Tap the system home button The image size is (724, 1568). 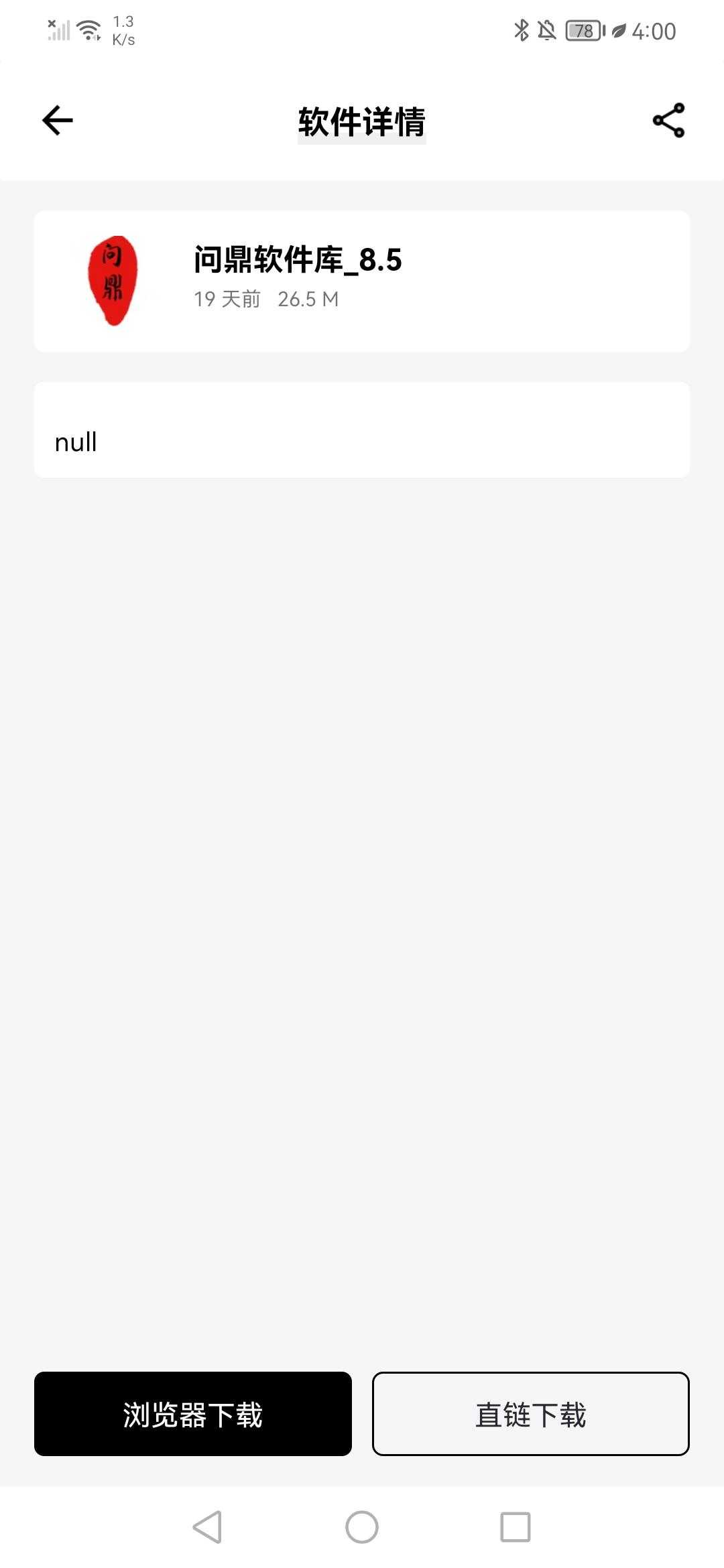point(361,1528)
